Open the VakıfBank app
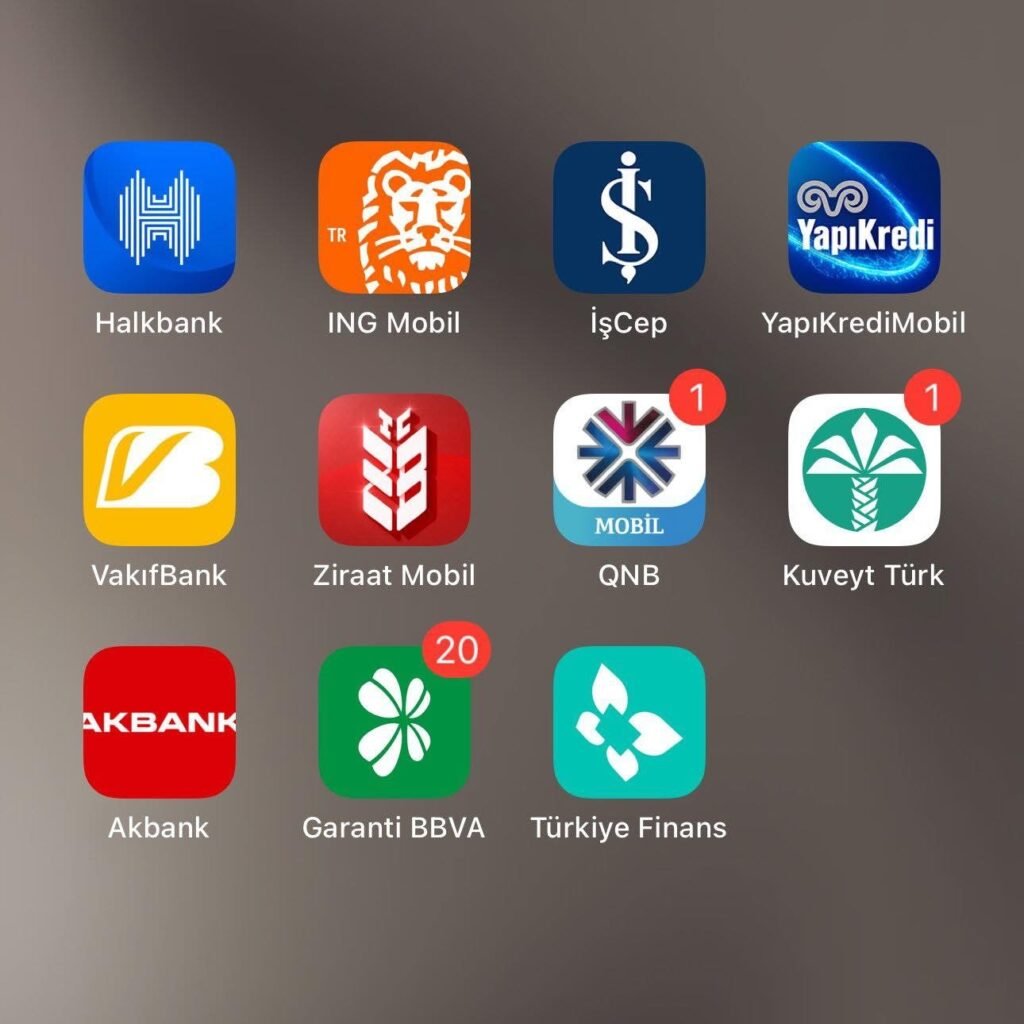Viewport: 1024px width, 1024px height. click(x=159, y=469)
